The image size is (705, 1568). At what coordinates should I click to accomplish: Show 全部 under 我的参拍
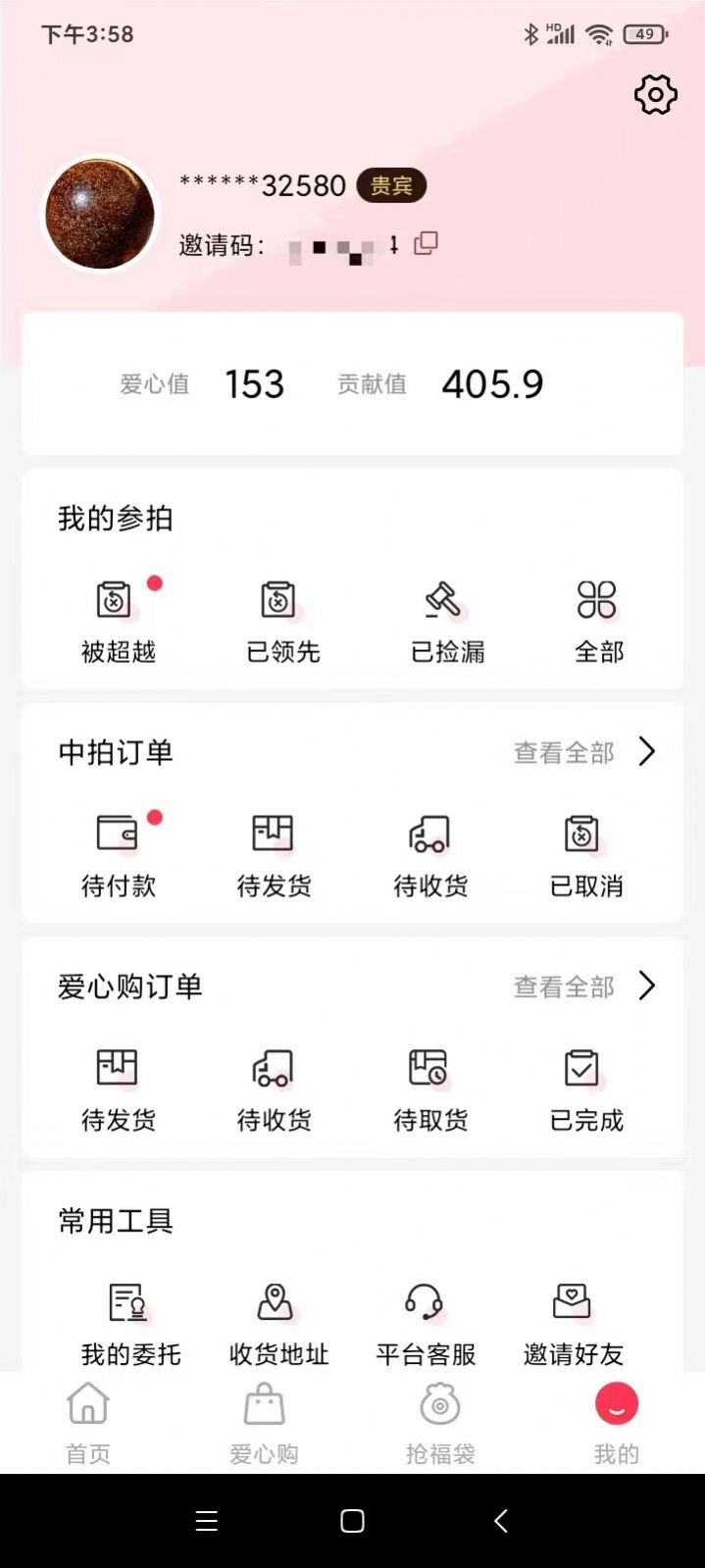tap(598, 620)
